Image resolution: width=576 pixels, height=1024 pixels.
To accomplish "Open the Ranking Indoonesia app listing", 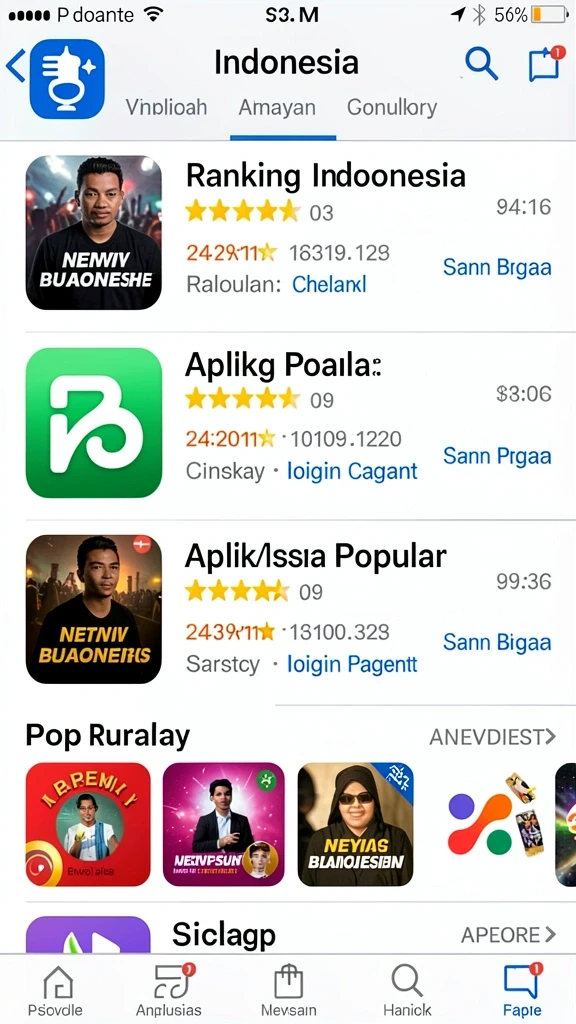I will point(288,232).
